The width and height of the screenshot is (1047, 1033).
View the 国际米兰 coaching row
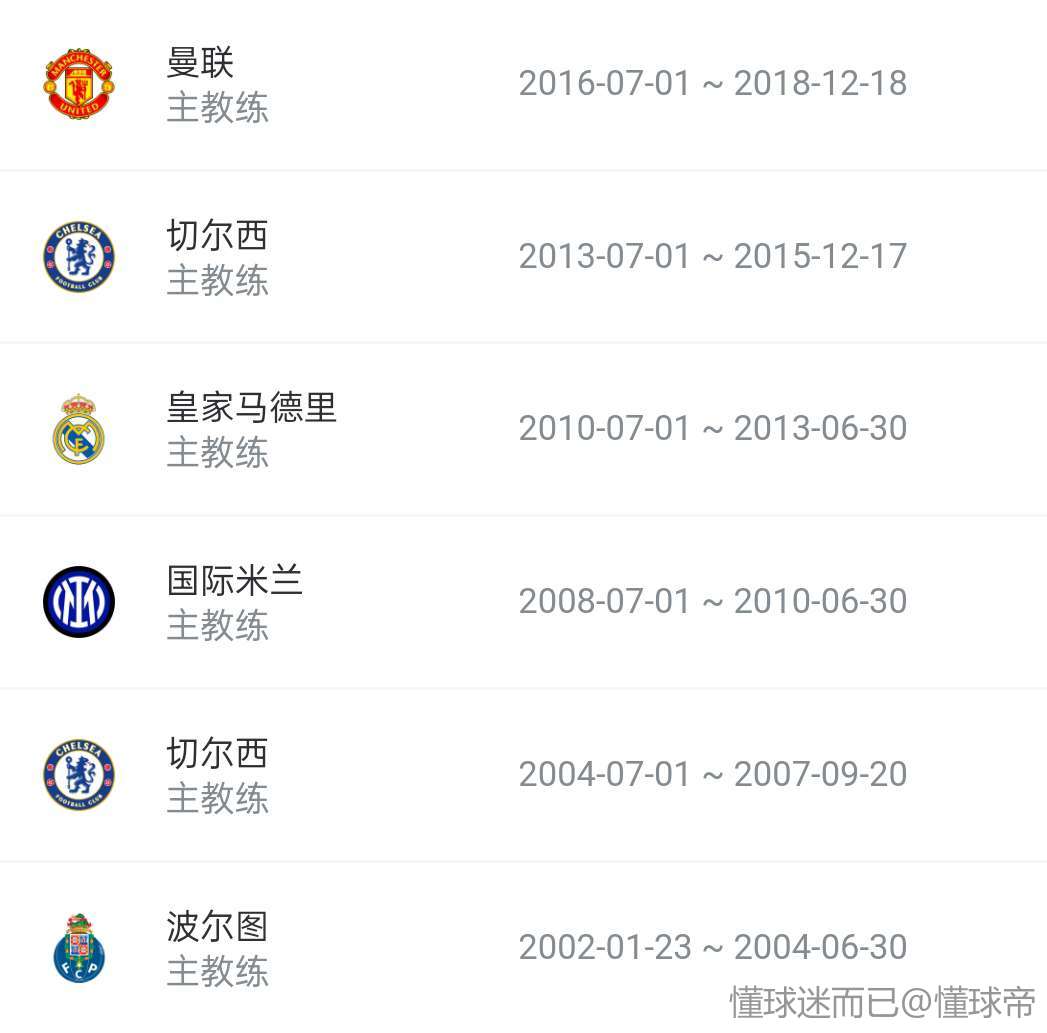click(x=523, y=602)
